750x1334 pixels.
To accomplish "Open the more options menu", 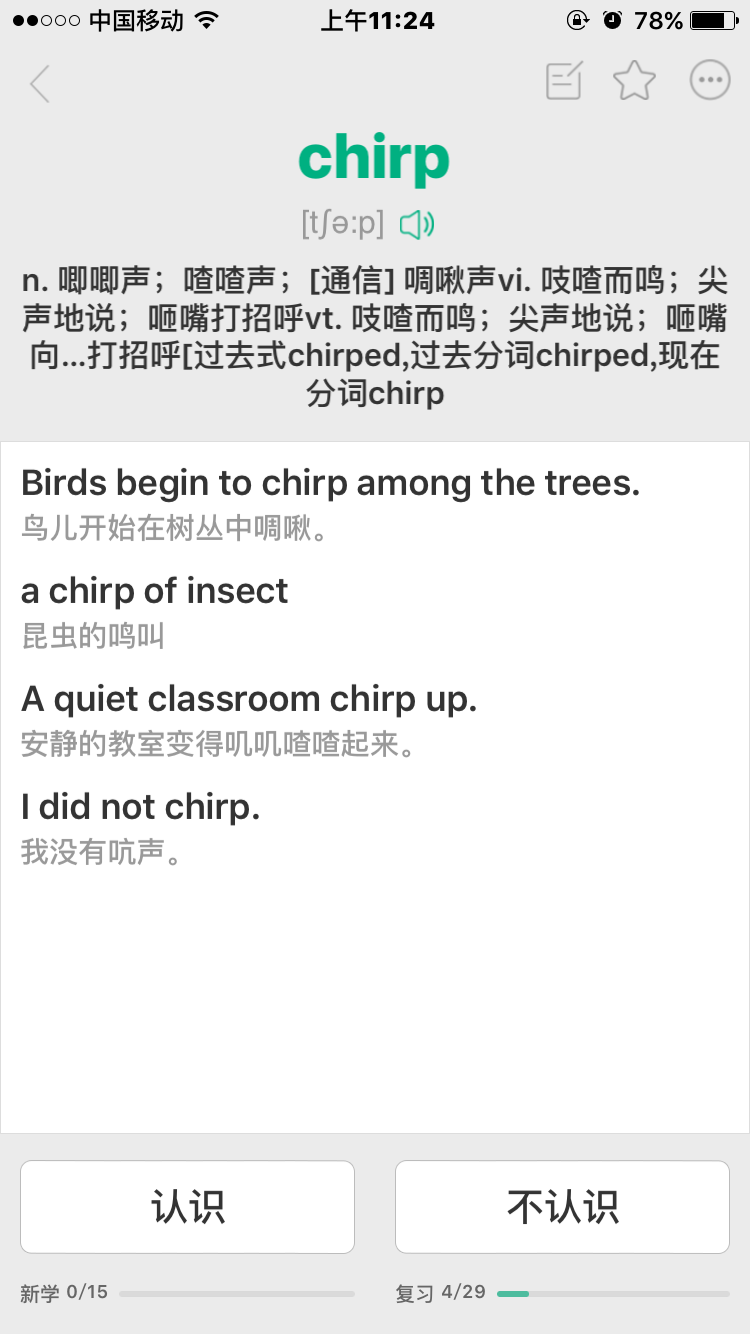I will click(710, 81).
